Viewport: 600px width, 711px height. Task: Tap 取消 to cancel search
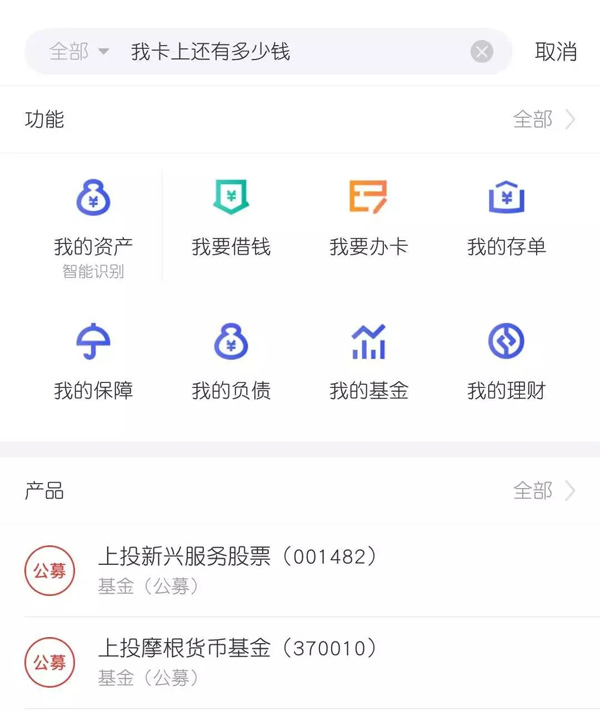click(556, 52)
